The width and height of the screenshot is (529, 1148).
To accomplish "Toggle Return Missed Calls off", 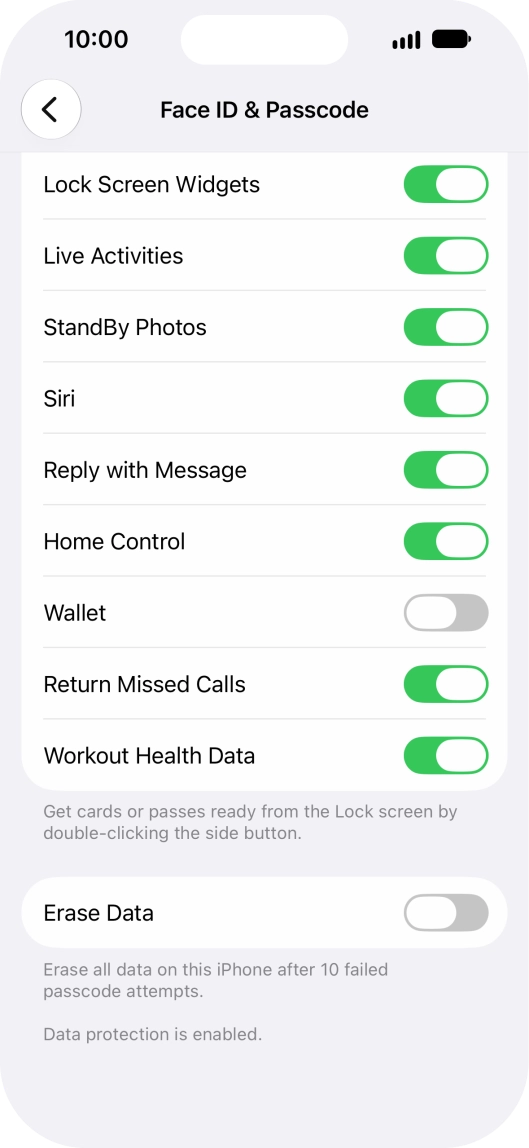I will 446,685.
